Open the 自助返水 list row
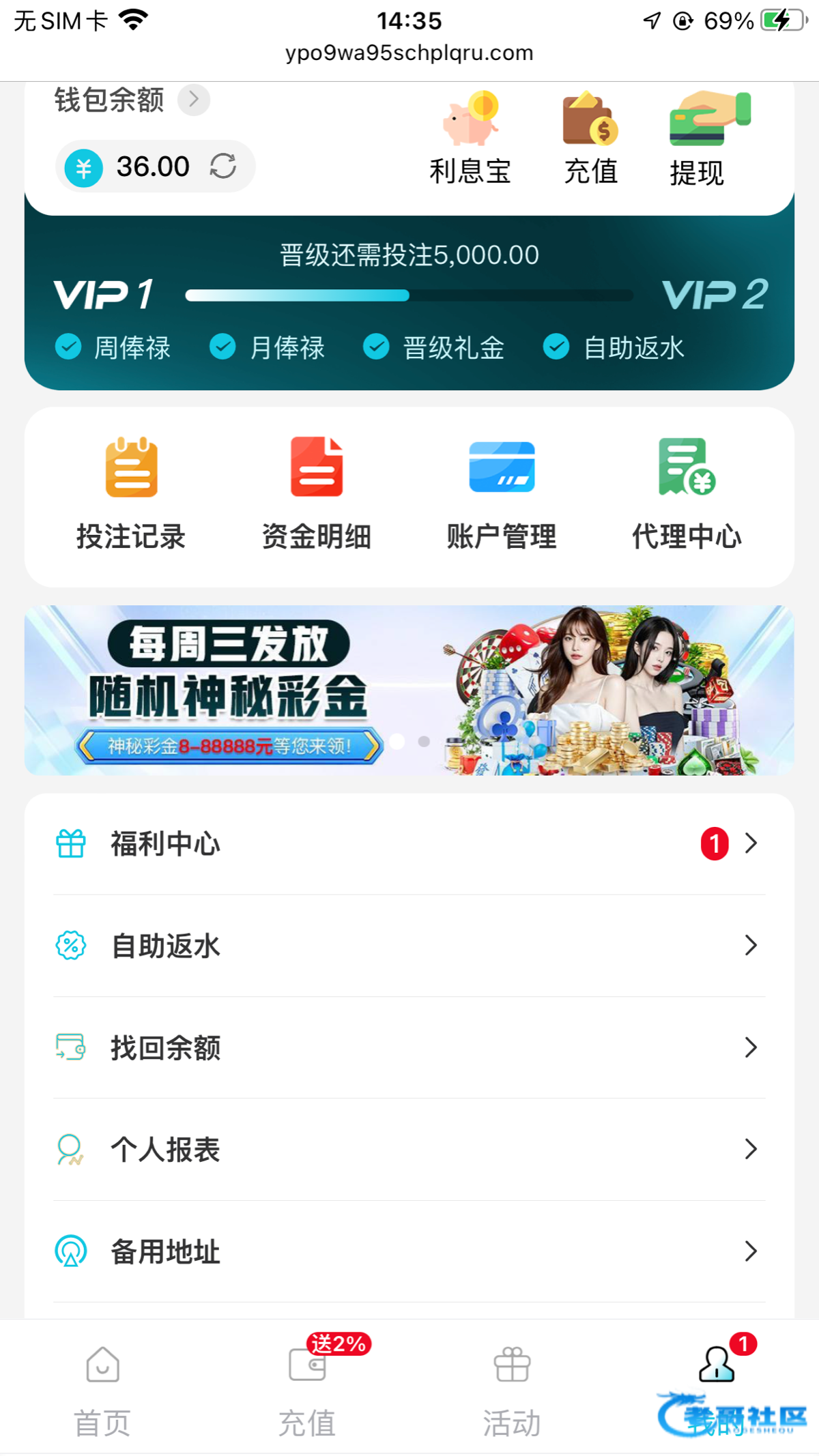 409,946
